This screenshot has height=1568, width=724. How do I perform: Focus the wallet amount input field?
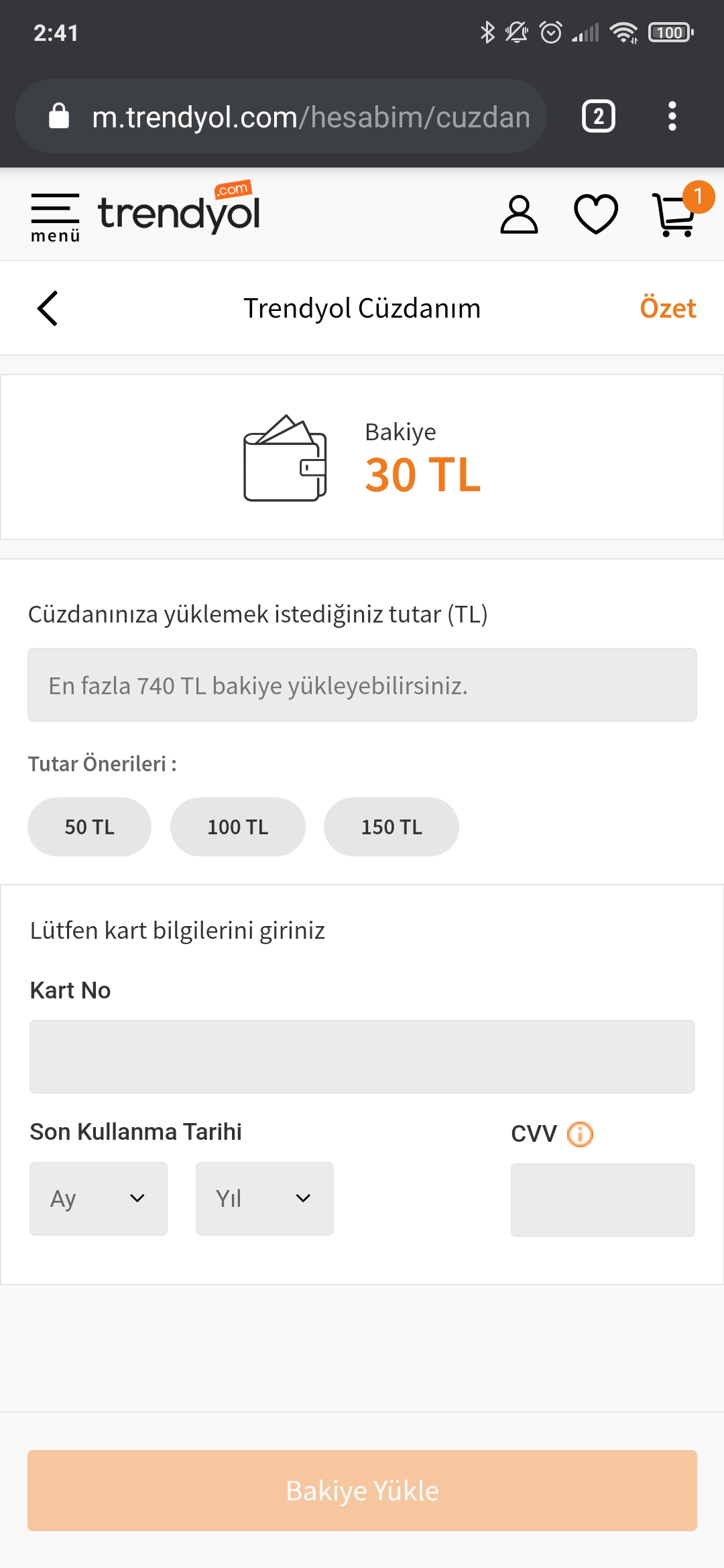pyautogui.click(x=362, y=685)
